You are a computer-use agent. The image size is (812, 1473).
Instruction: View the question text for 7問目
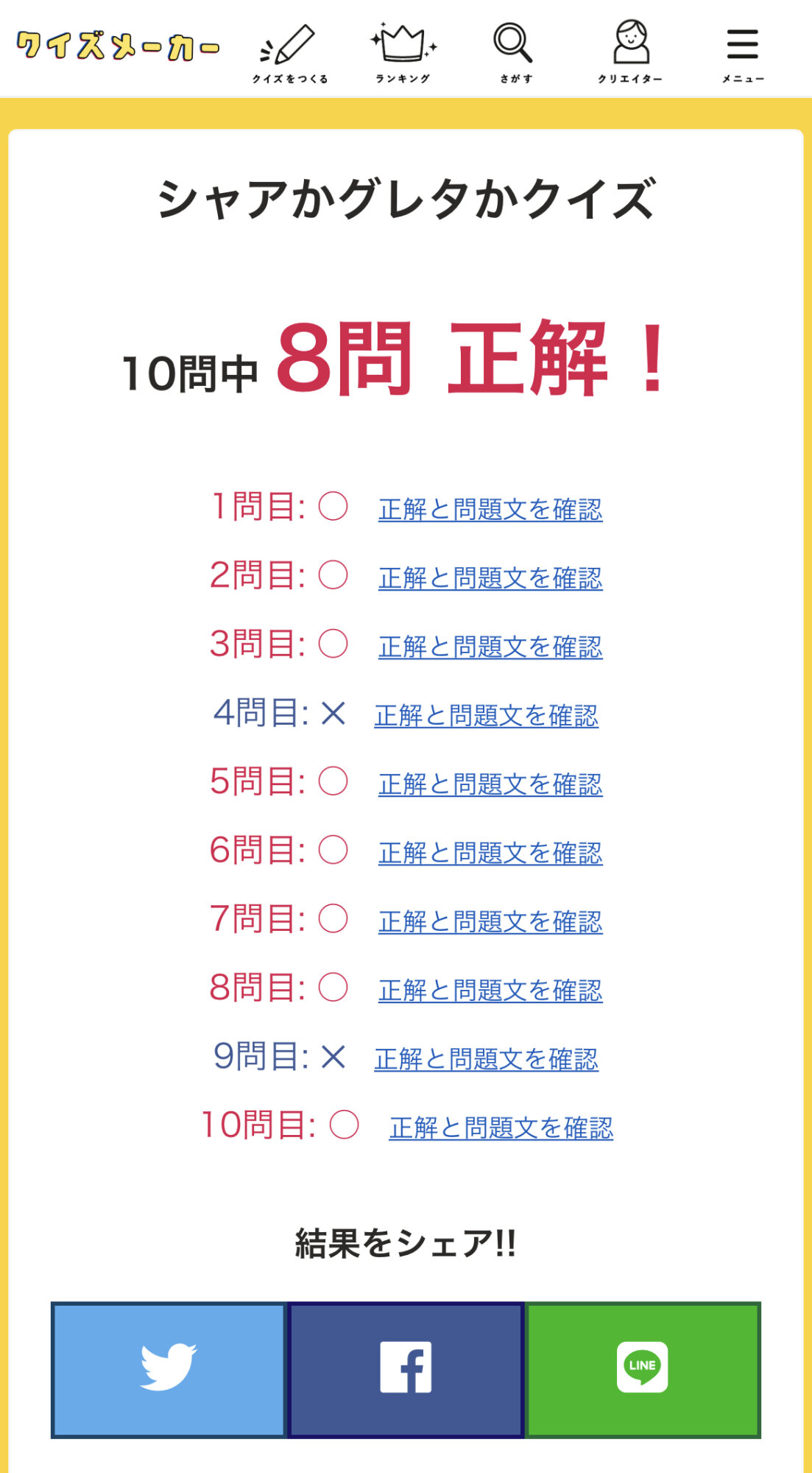click(490, 922)
